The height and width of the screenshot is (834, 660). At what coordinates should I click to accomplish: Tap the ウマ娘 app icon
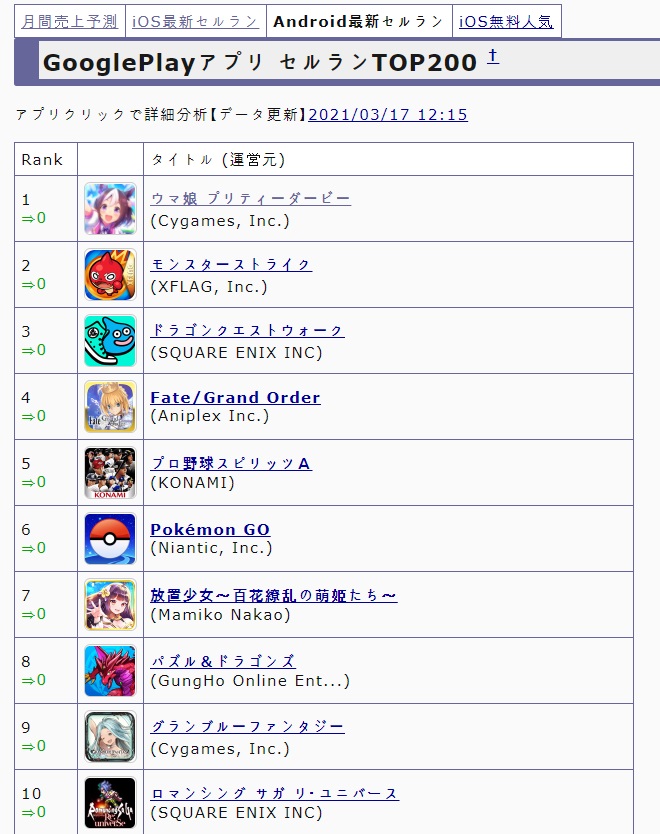[110, 208]
